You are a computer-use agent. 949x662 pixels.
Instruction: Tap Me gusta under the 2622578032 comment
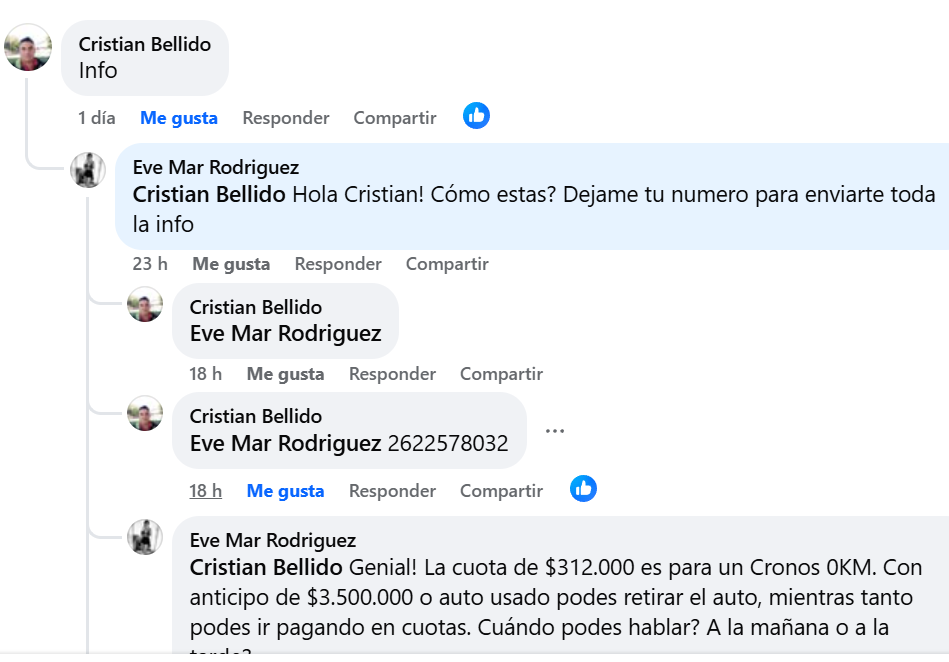pyautogui.click(x=285, y=491)
